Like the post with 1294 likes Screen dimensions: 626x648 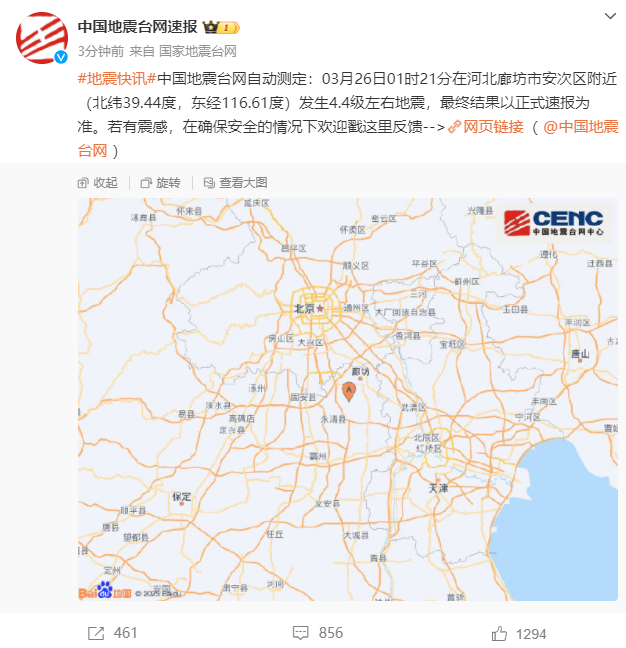tap(520, 632)
